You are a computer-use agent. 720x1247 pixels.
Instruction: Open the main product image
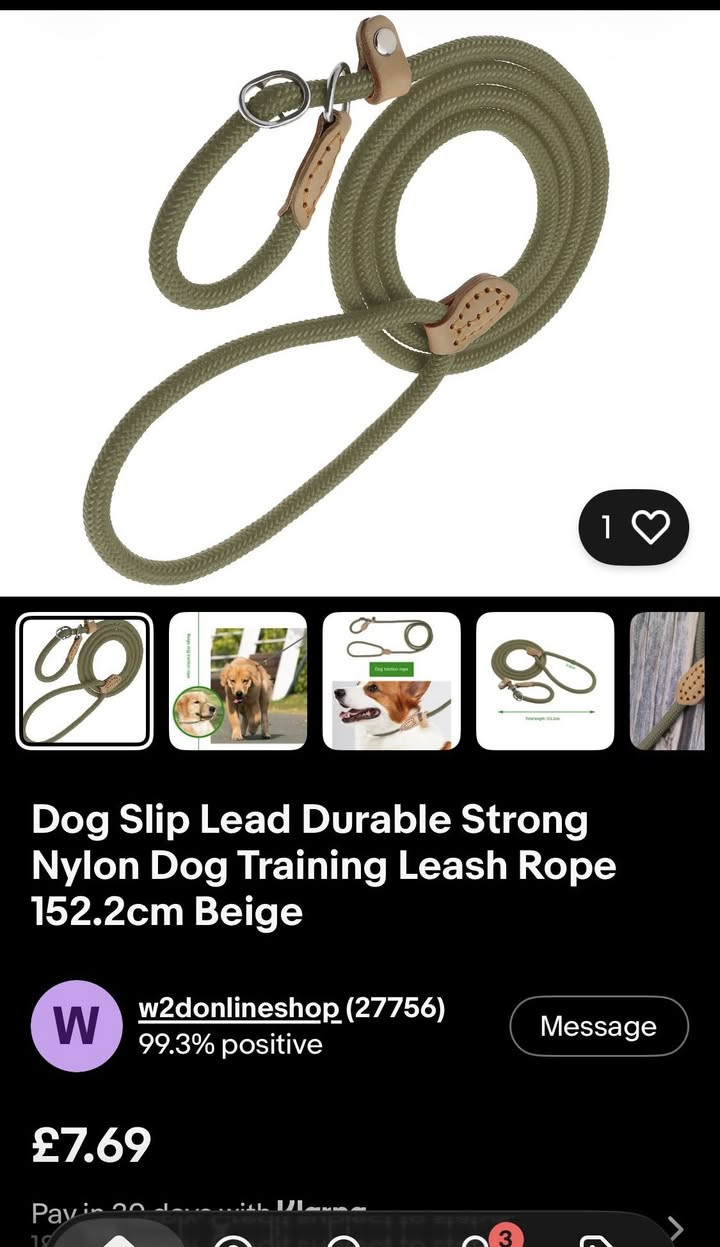(360, 300)
